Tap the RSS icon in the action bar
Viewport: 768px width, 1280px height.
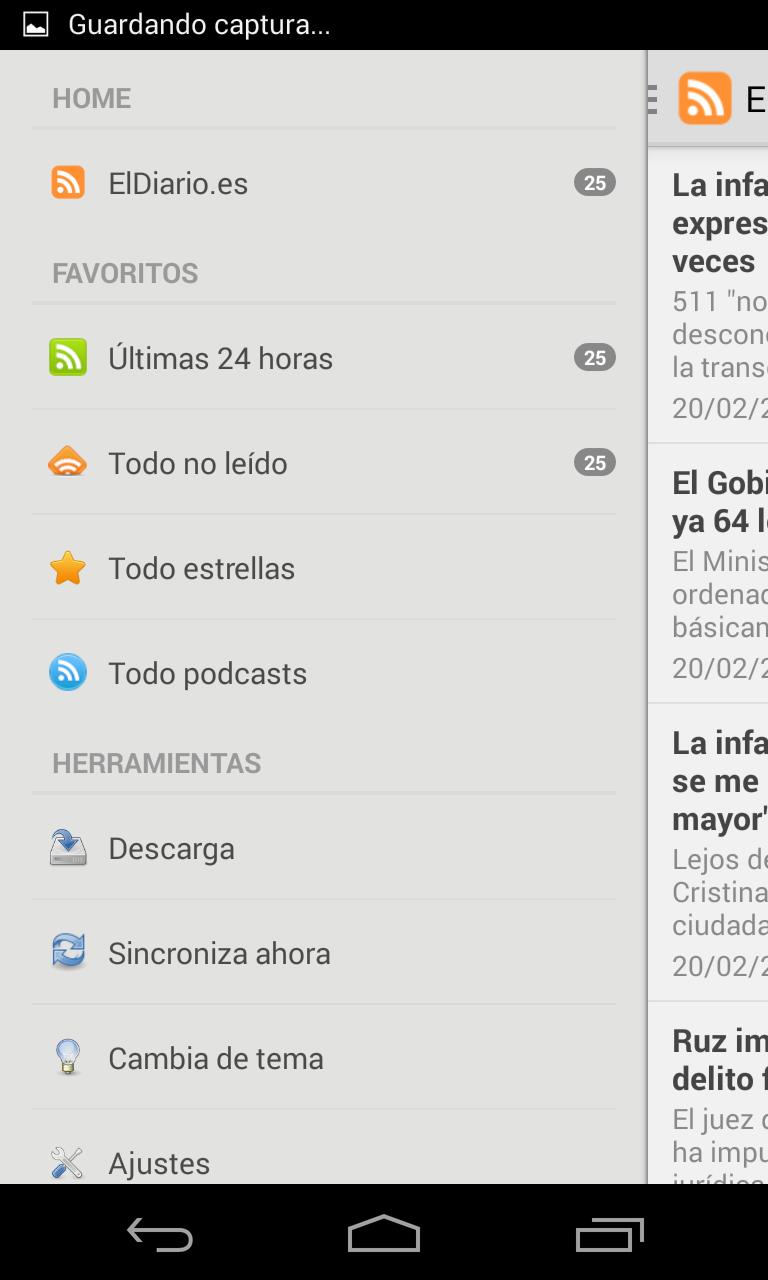pyautogui.click(x=705, y=98)
